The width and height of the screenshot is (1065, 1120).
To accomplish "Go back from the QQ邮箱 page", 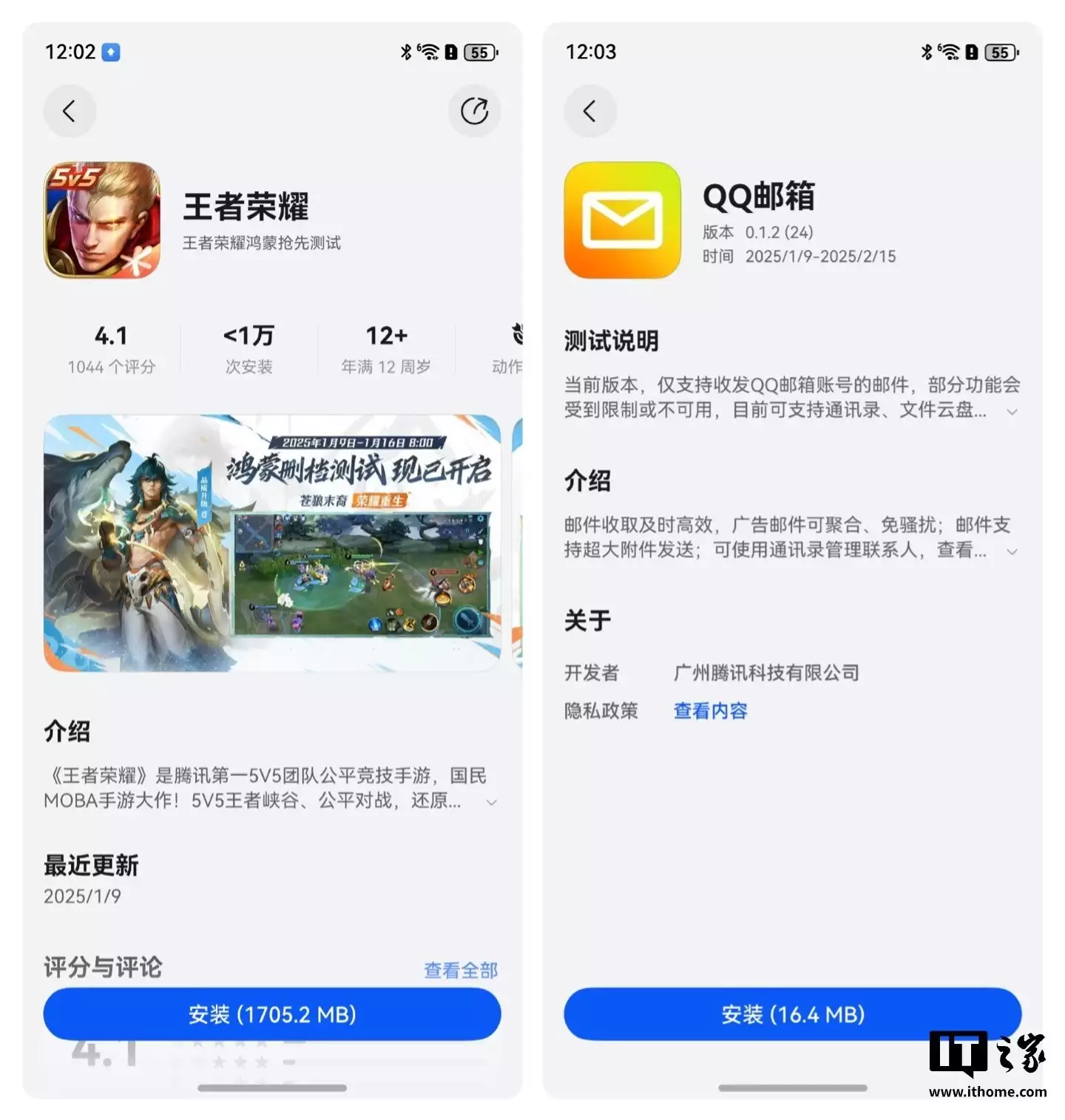I will [x=589, y=112].
